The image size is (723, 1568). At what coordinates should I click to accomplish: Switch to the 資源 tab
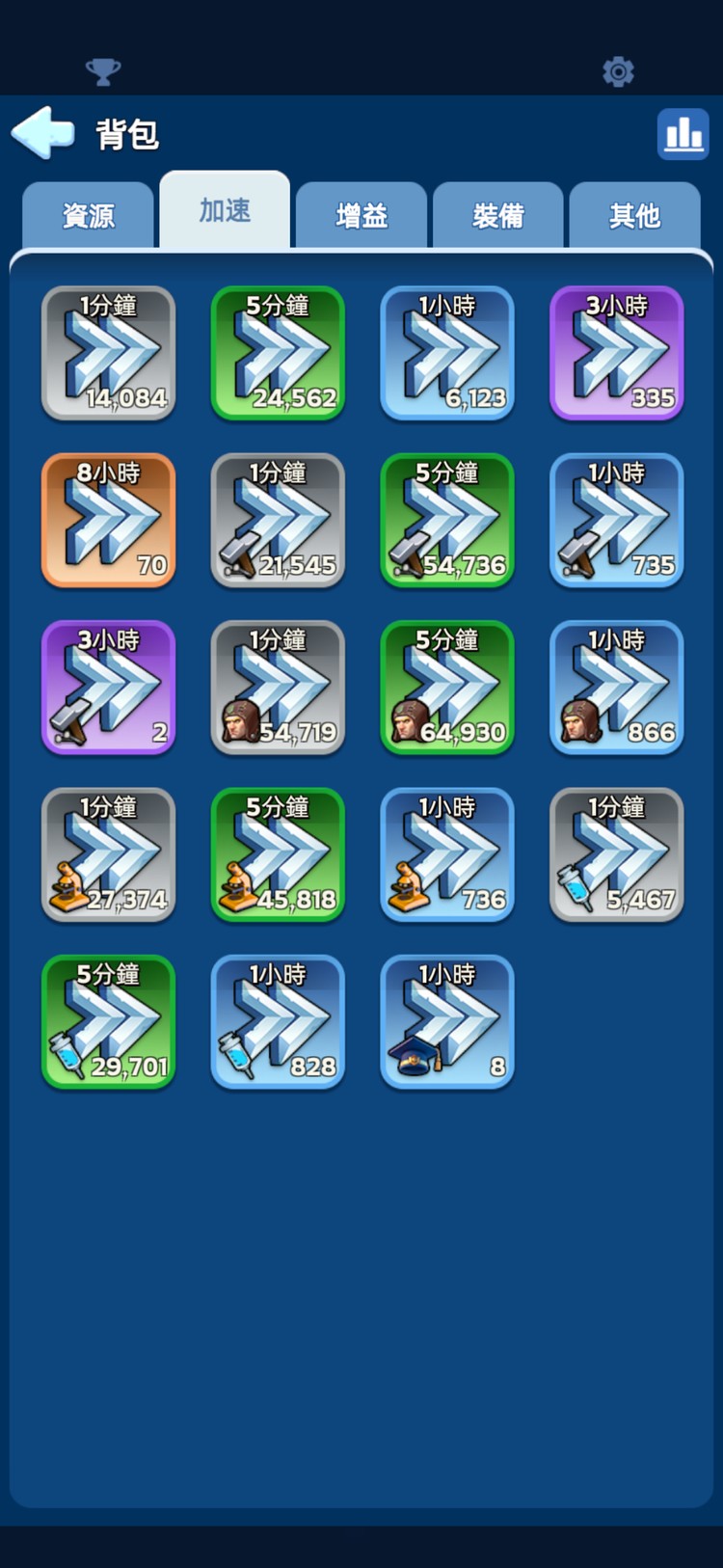(x=88, y=216)
